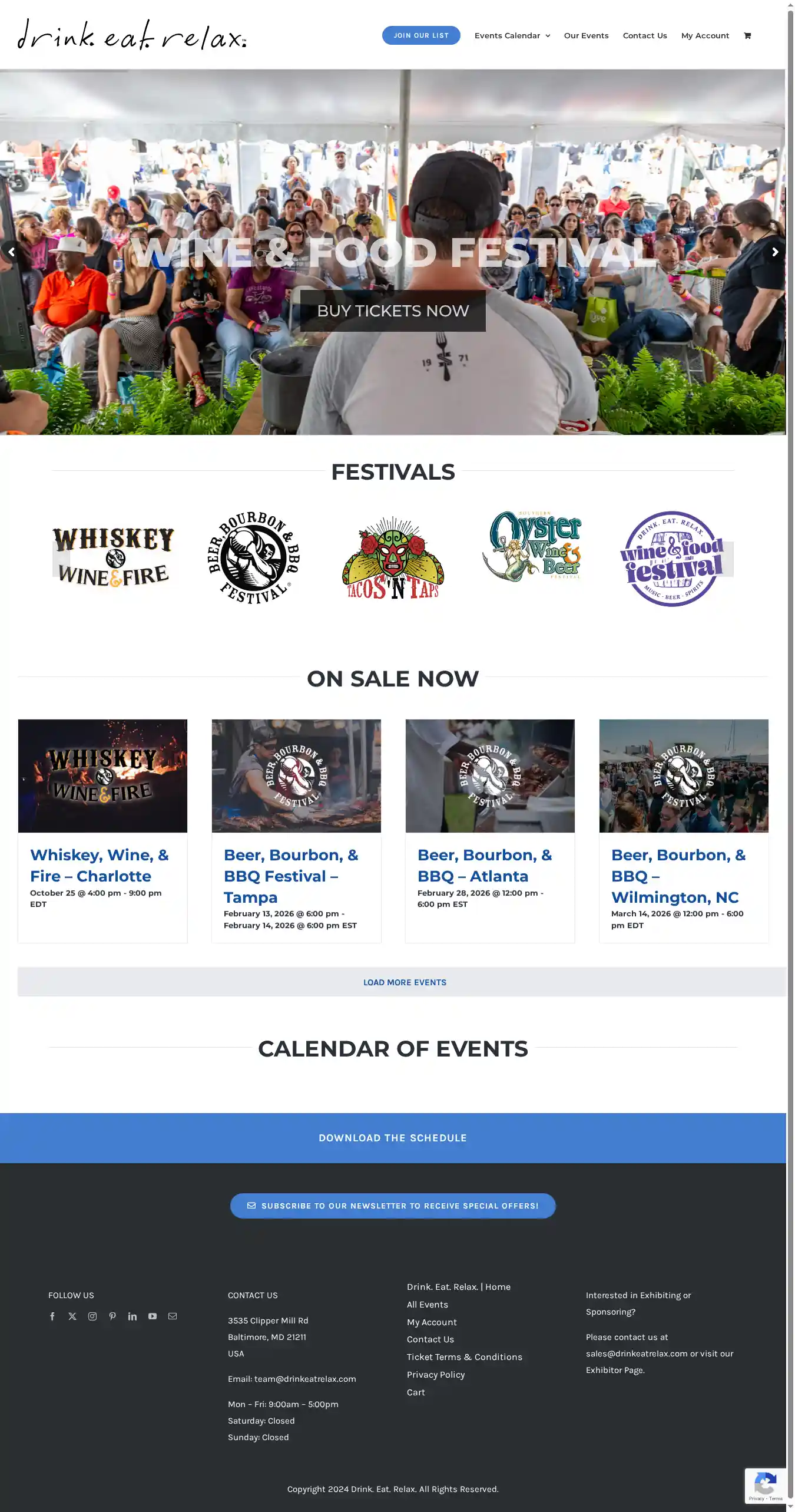The height and width of the screenshot is (1512, 795).
Task: Subscribe to the newsletter for special offers
Action: tap(393, 1206)
